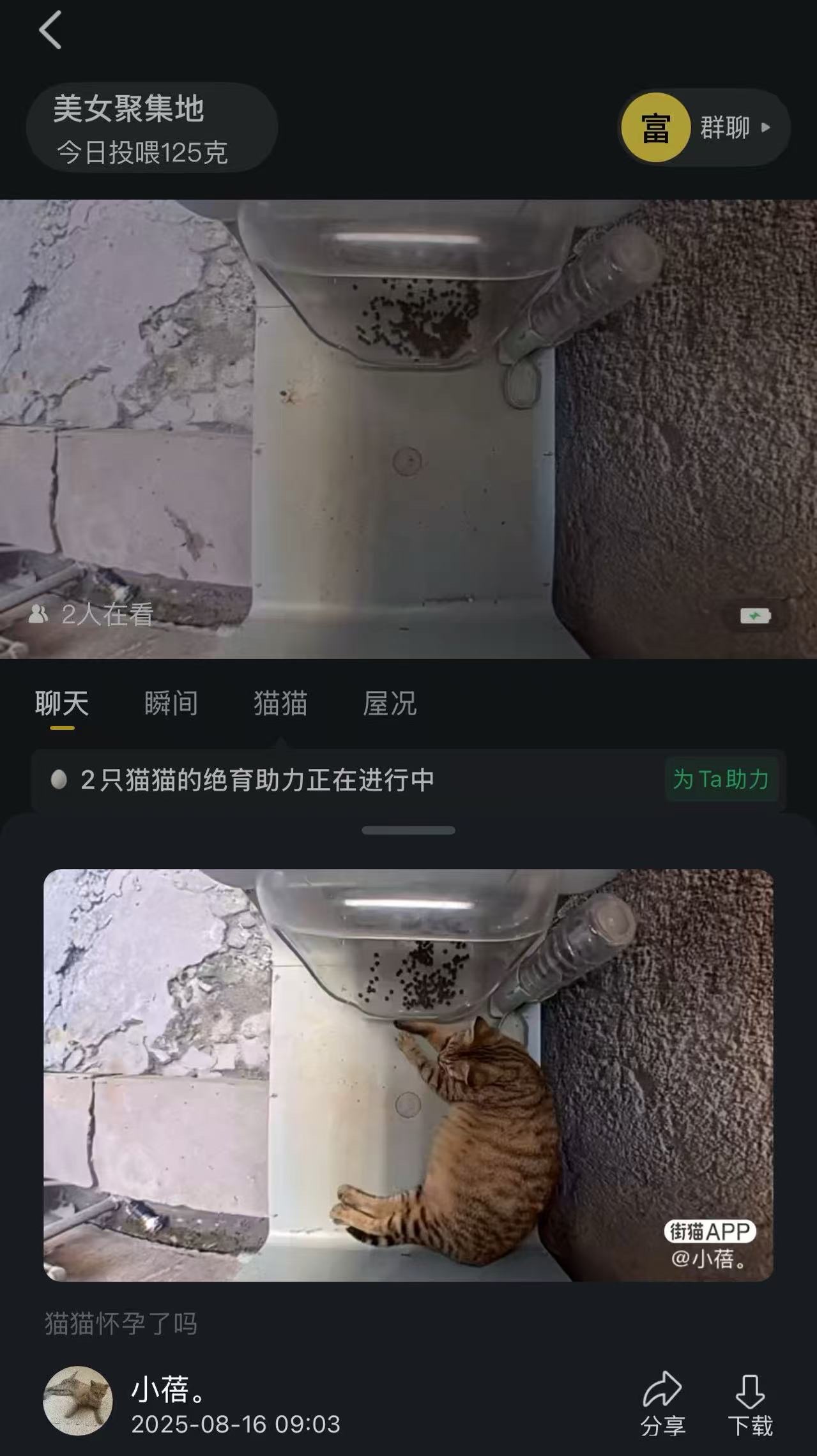The width and height of the screenshot is (817, 1456).
Task: Switch to the 瞬间 tab
Action: point(171,704)
